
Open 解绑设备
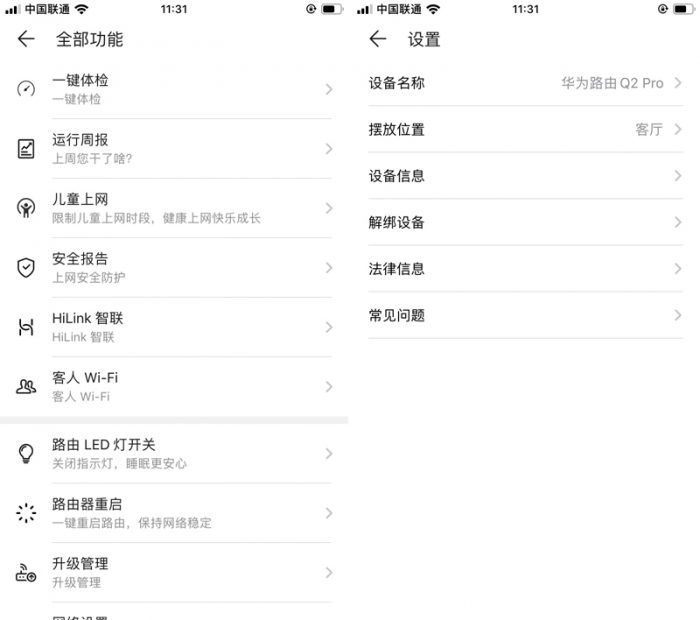[x=525, y=222]
